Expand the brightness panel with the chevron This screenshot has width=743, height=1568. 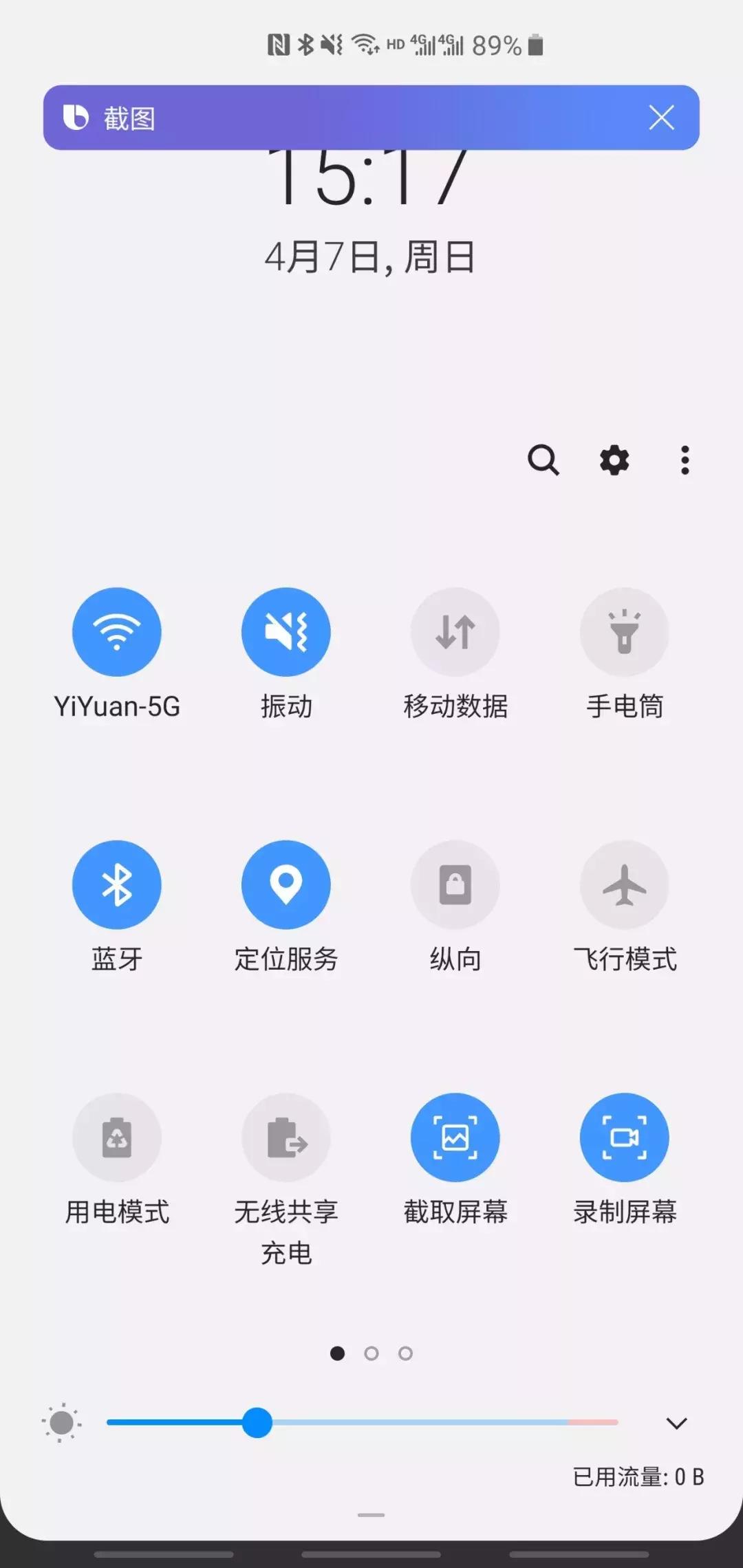(678, 1423)
